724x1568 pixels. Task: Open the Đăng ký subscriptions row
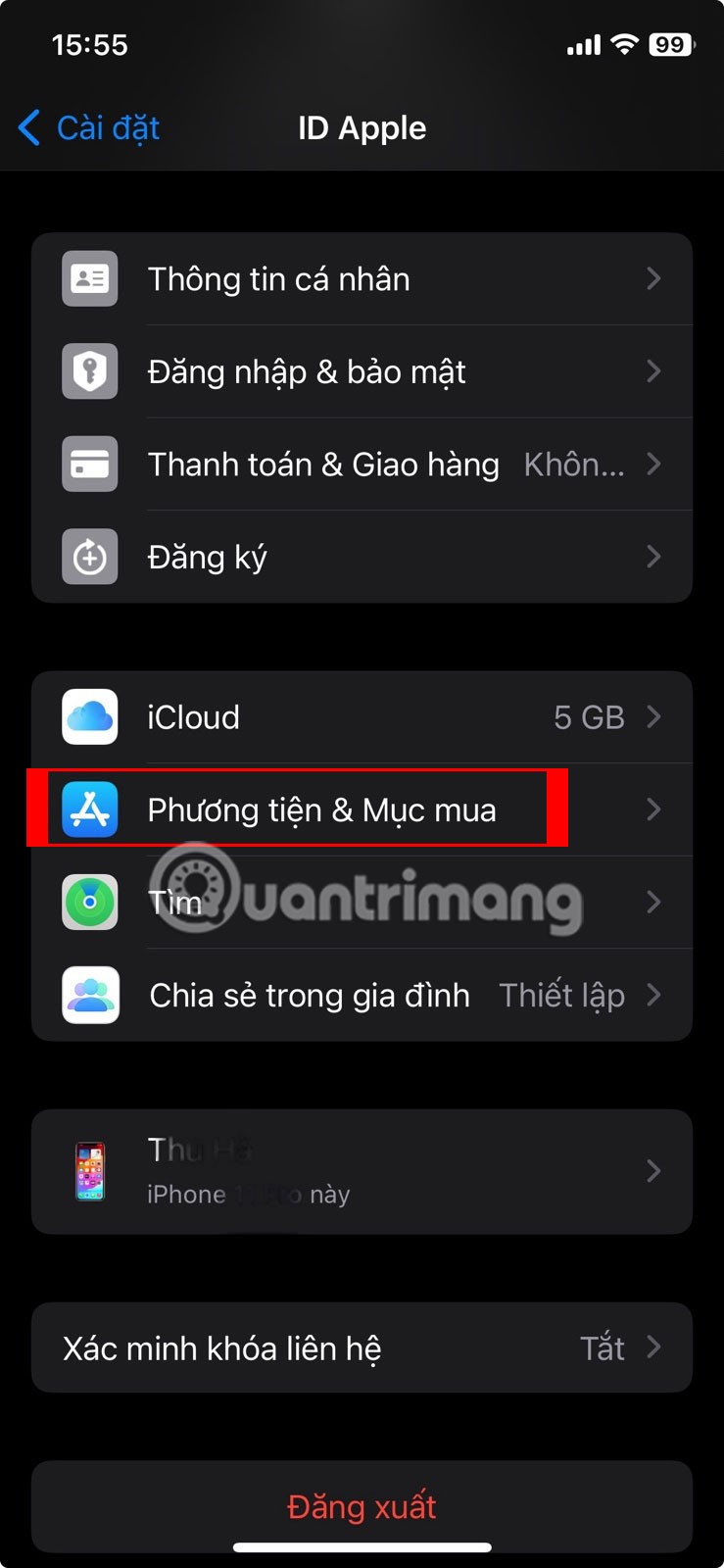[x=362, y=557]
